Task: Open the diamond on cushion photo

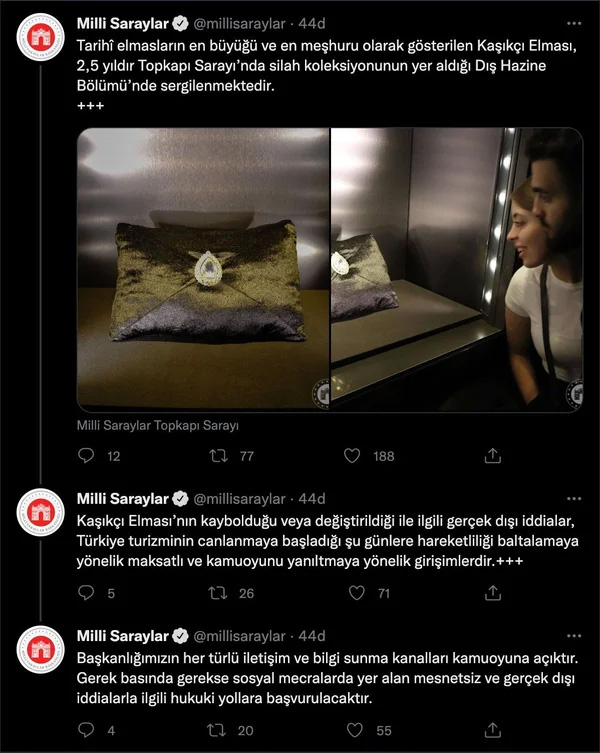Action: click(203, 269)
